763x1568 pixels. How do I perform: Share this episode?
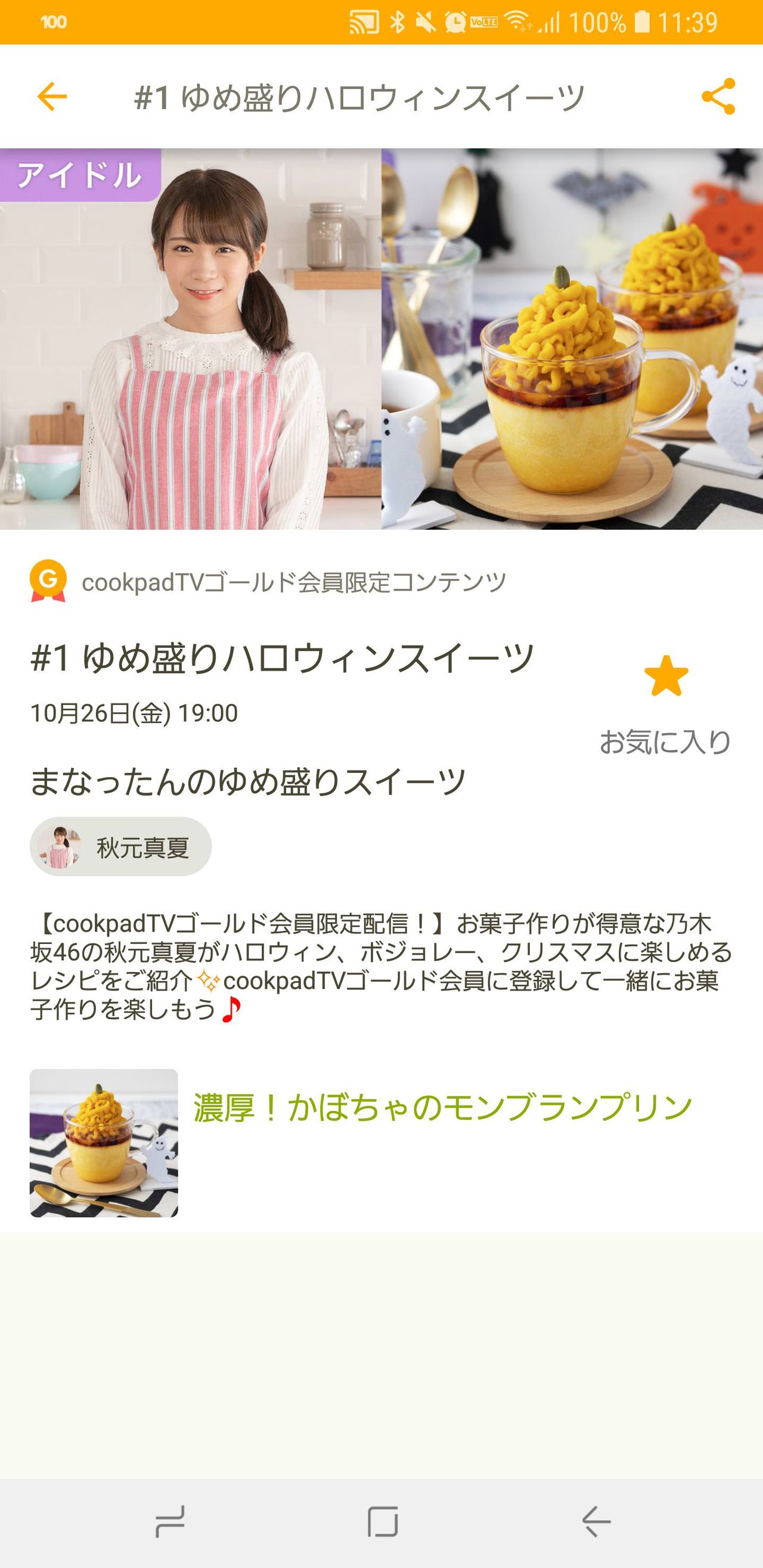(x=718, y=97)
